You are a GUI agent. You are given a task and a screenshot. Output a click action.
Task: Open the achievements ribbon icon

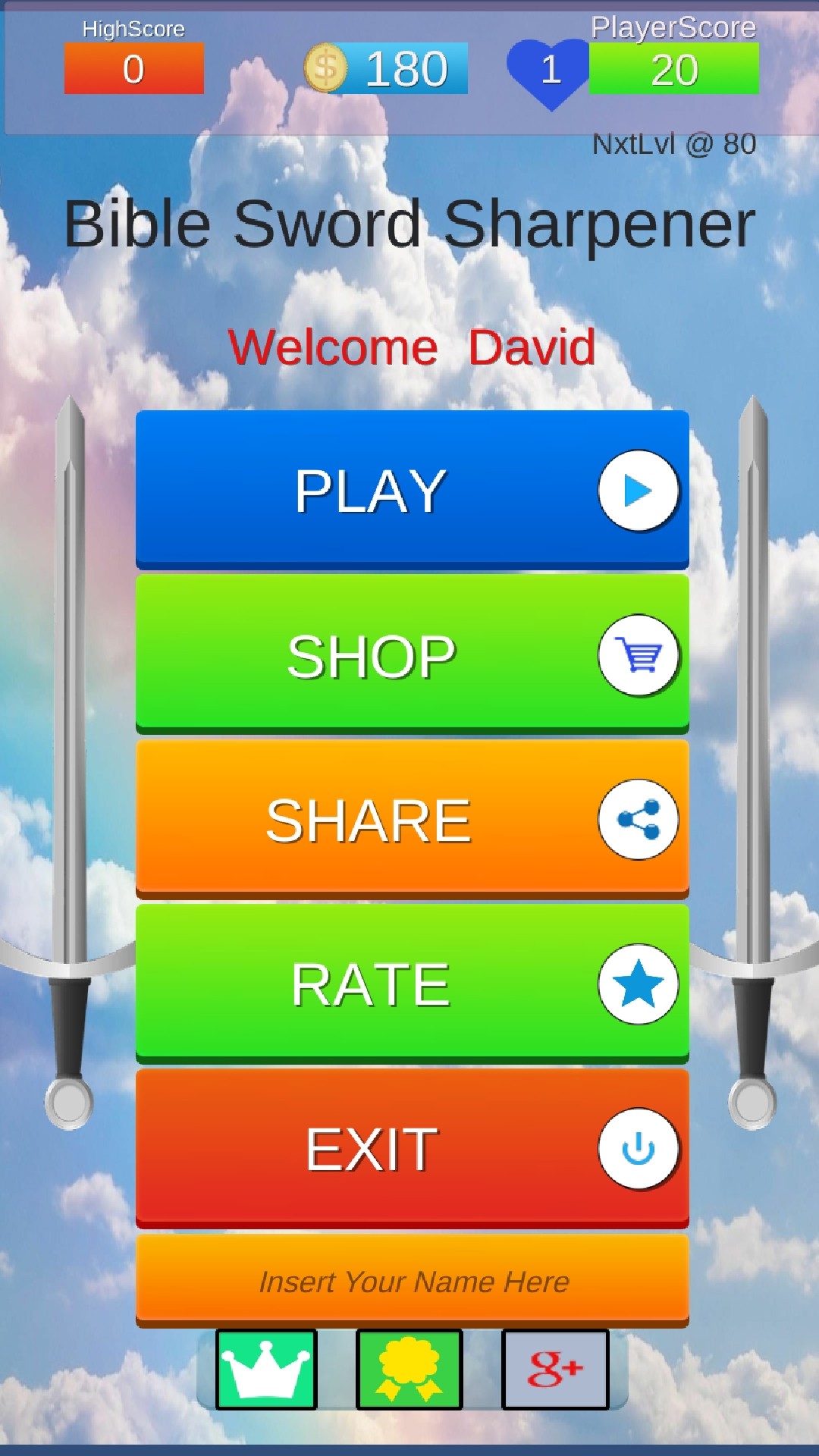tap(409, 1370)
